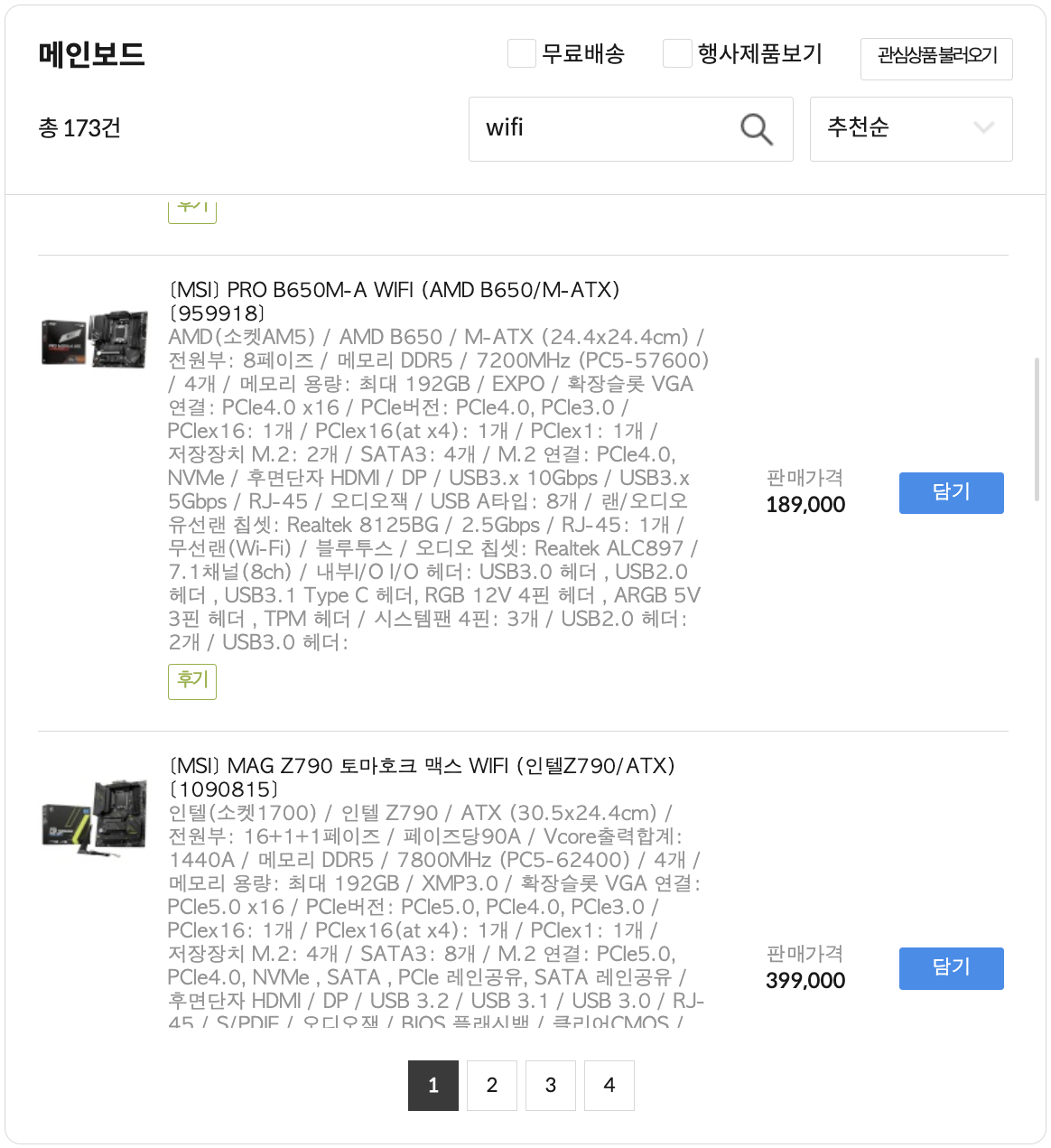Check the 무료배송 checkbox
1051x1148 pixels.
522,54
